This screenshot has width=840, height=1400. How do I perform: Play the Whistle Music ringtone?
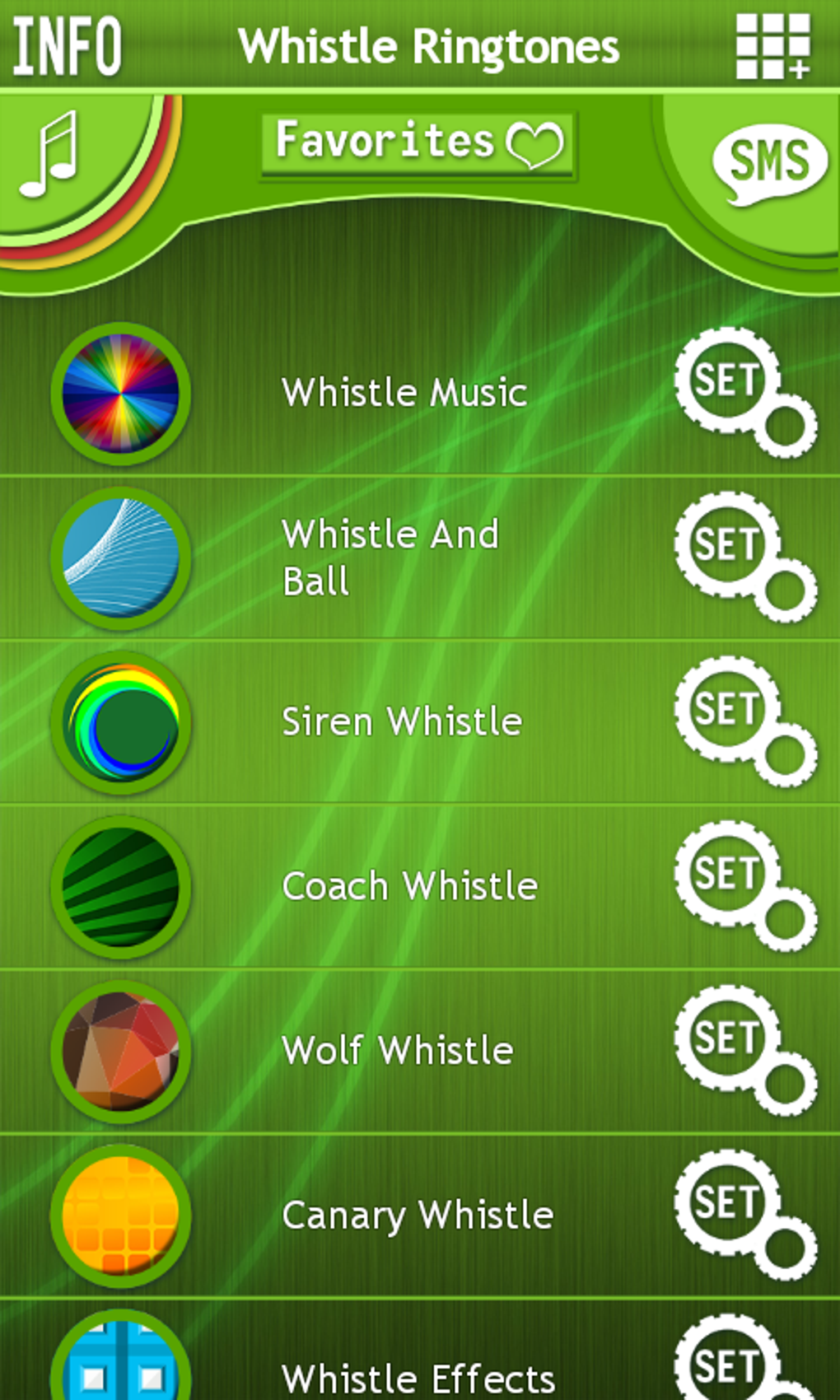[x=121, y=394]
